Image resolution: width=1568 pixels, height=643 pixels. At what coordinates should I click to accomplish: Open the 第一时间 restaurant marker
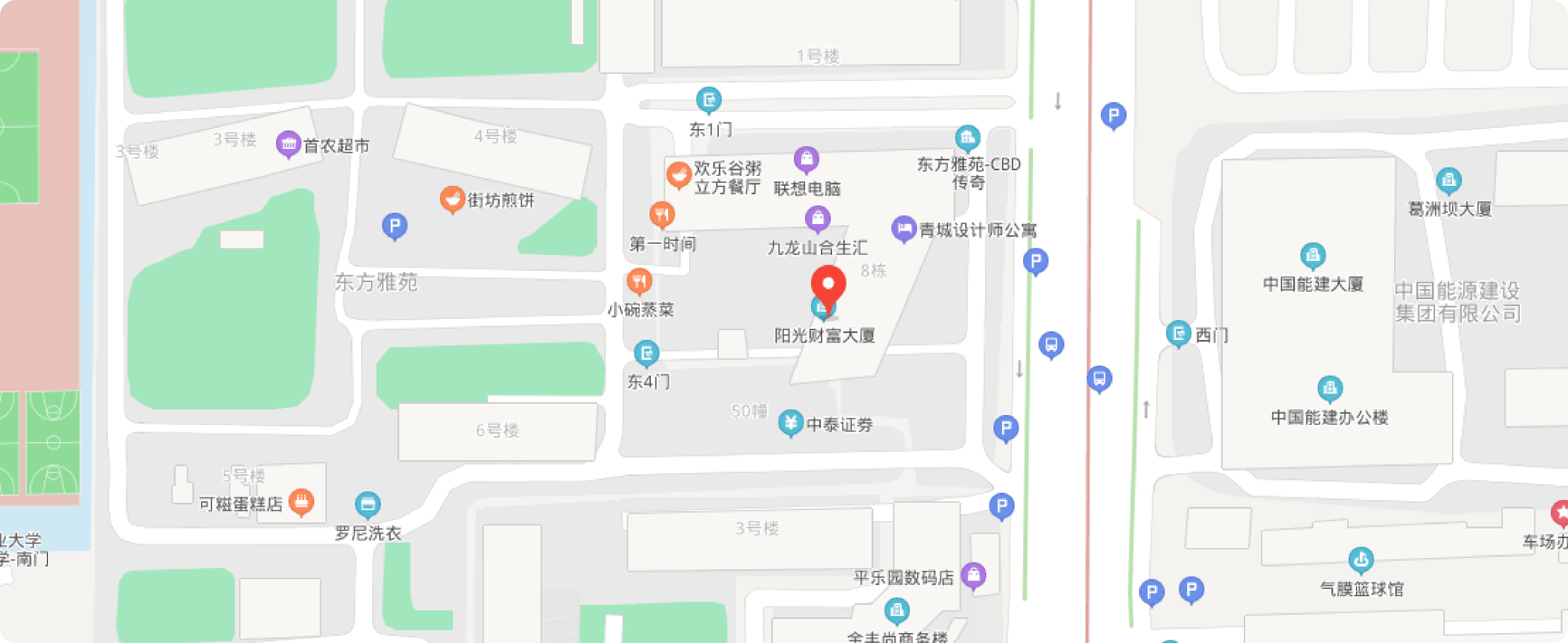click(x=661, y=213)
